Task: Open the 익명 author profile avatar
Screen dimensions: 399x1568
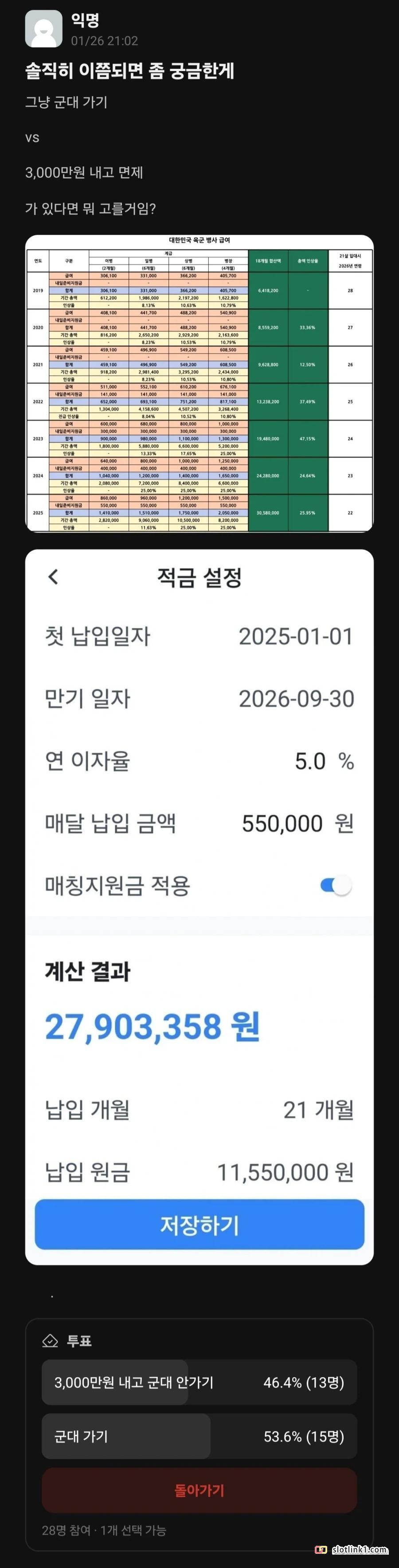Action: 43,28
